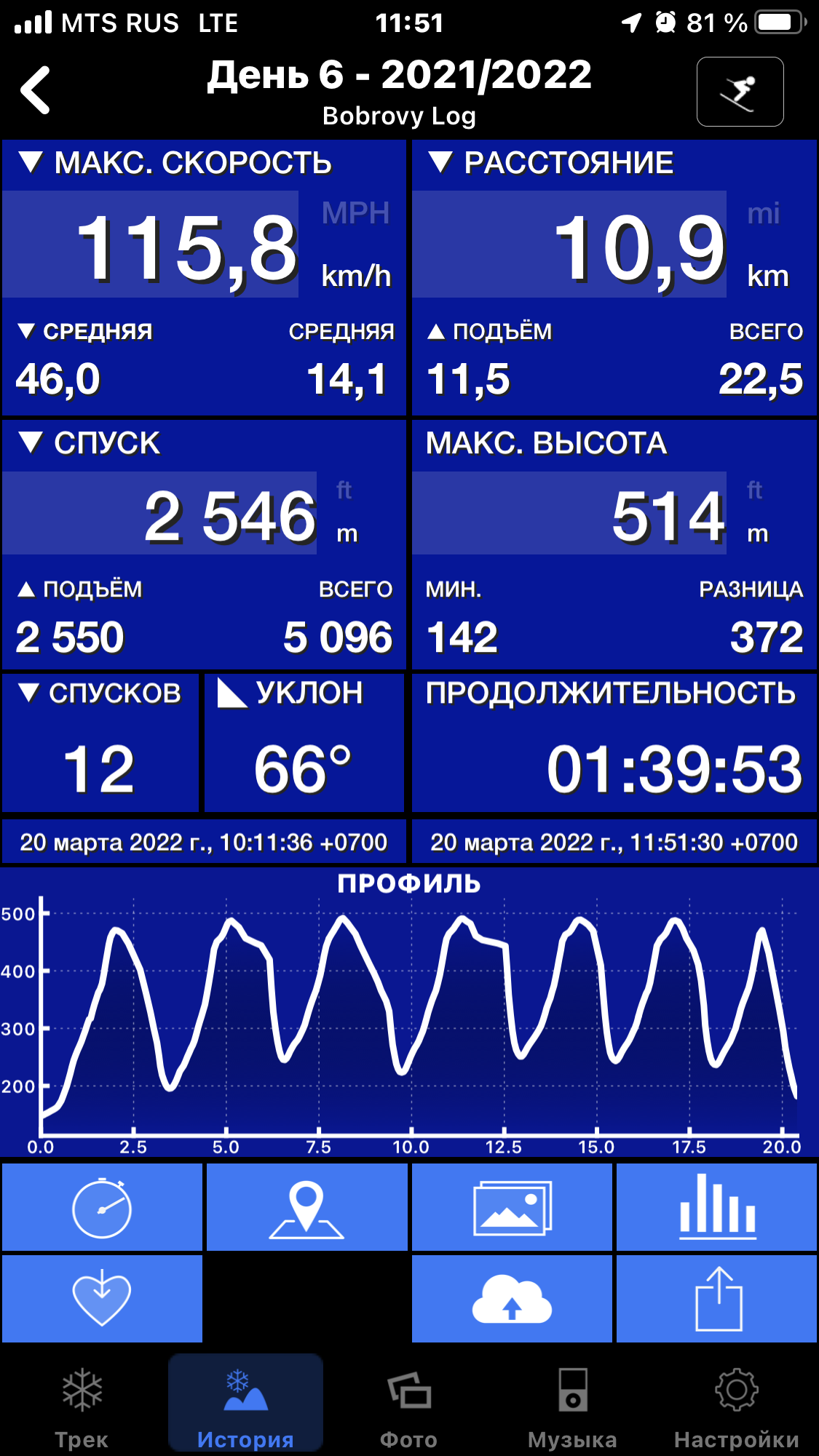Screen dimensions: 819x1456
Task: Upload this track to the cloud
Action: click(512, 1299)
